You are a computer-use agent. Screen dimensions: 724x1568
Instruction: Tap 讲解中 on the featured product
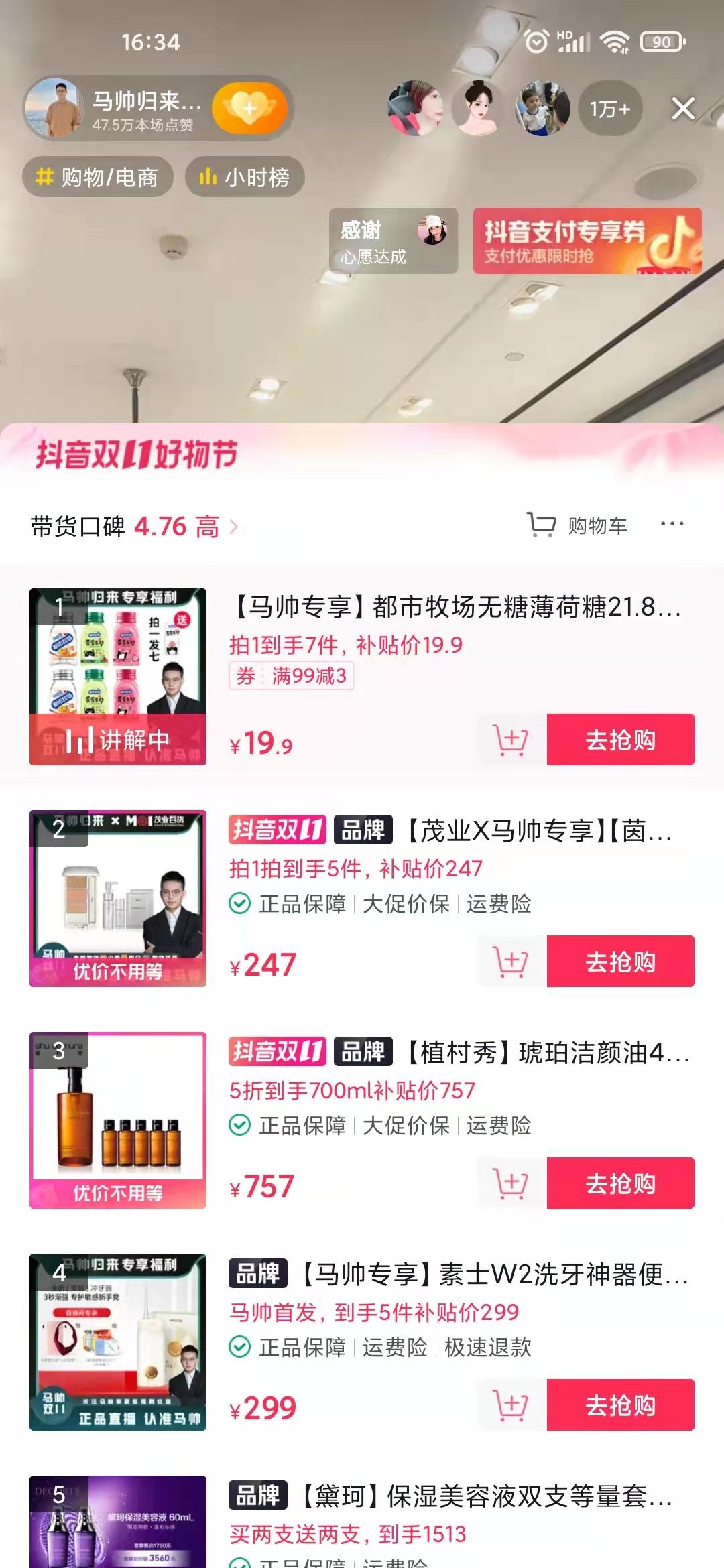point(131,738)
